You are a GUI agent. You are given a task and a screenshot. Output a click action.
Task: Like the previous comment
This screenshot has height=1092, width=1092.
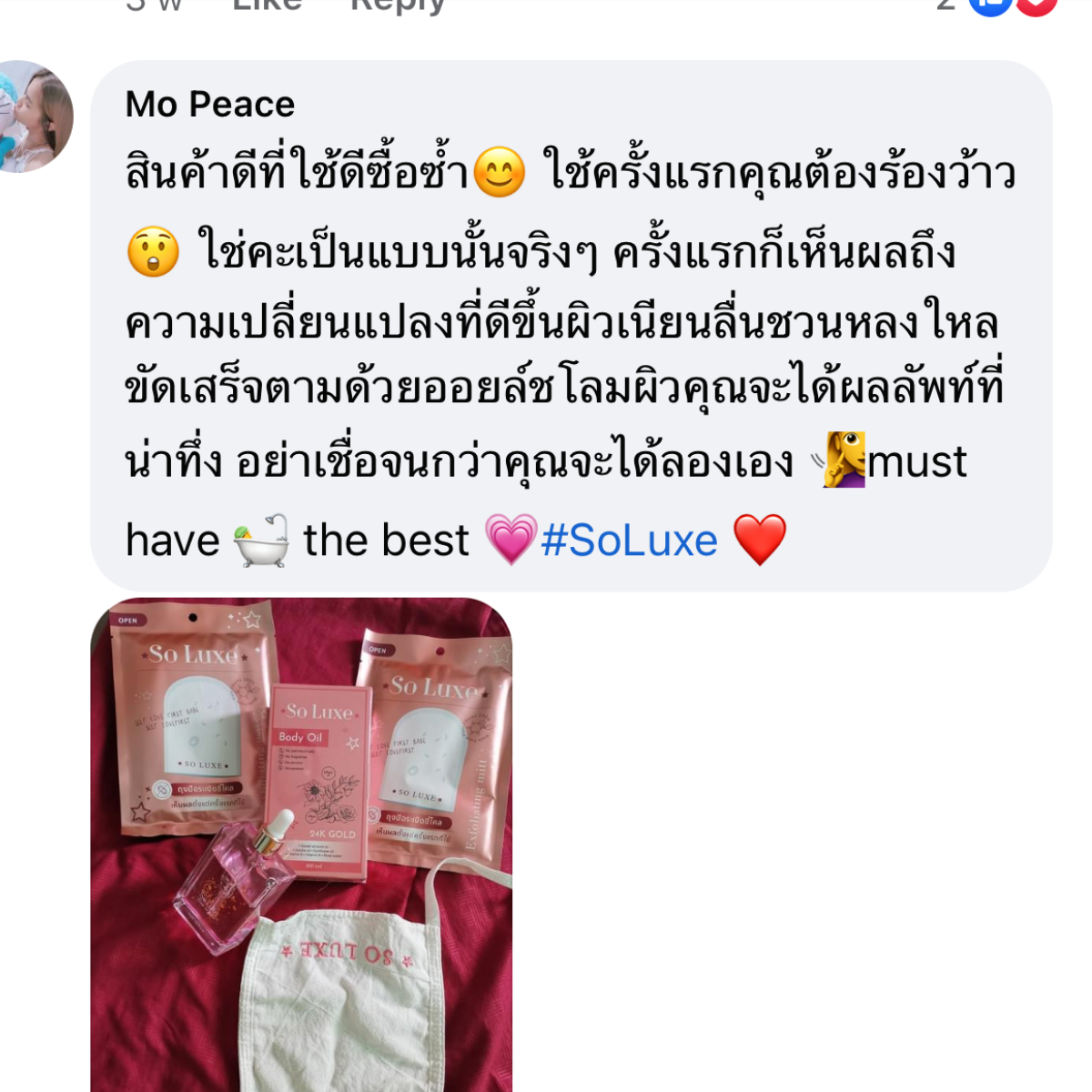(x=267, y=5)
